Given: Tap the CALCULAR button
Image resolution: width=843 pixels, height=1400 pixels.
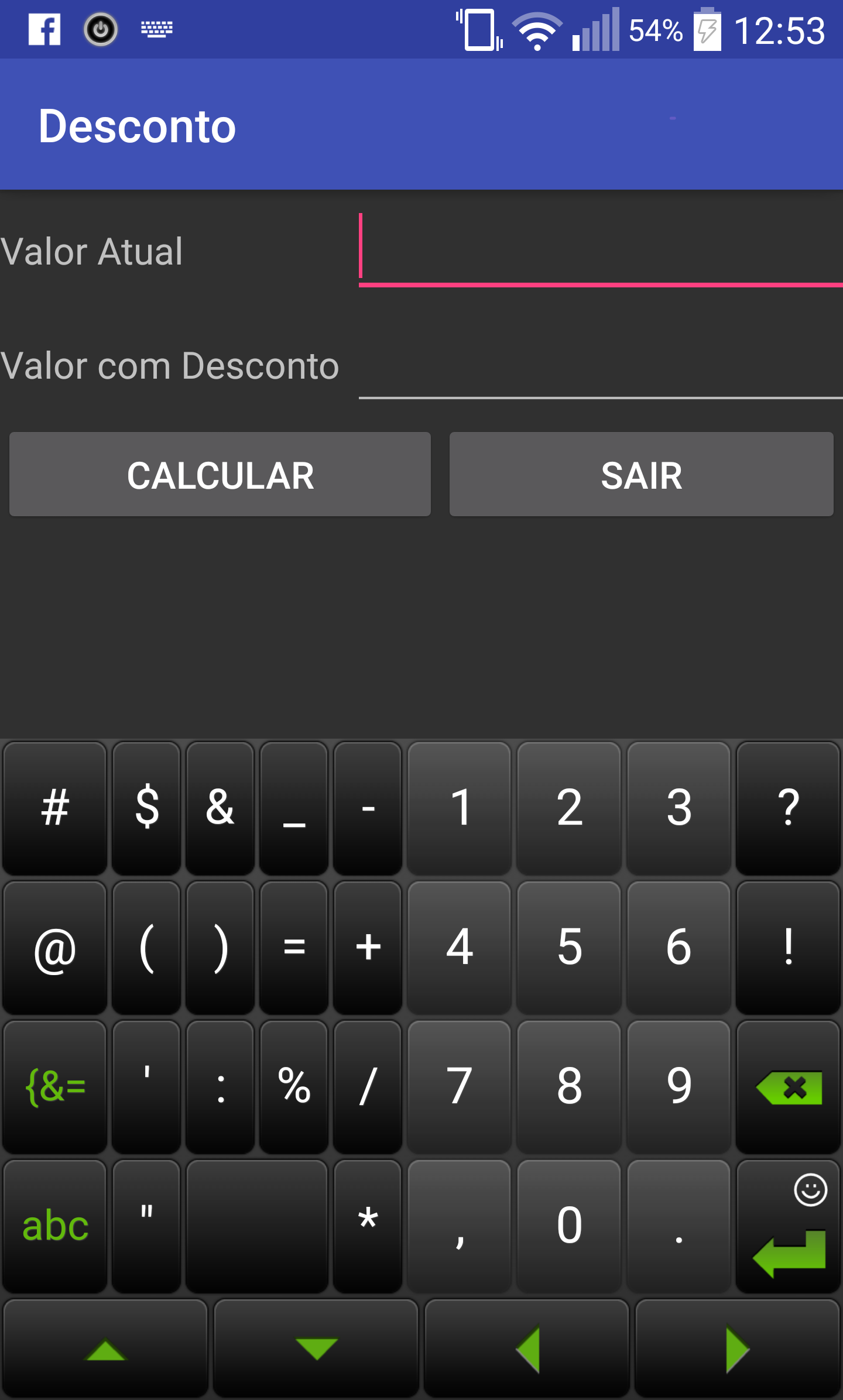Looking at the screenshot, I should tap(220, 474).
